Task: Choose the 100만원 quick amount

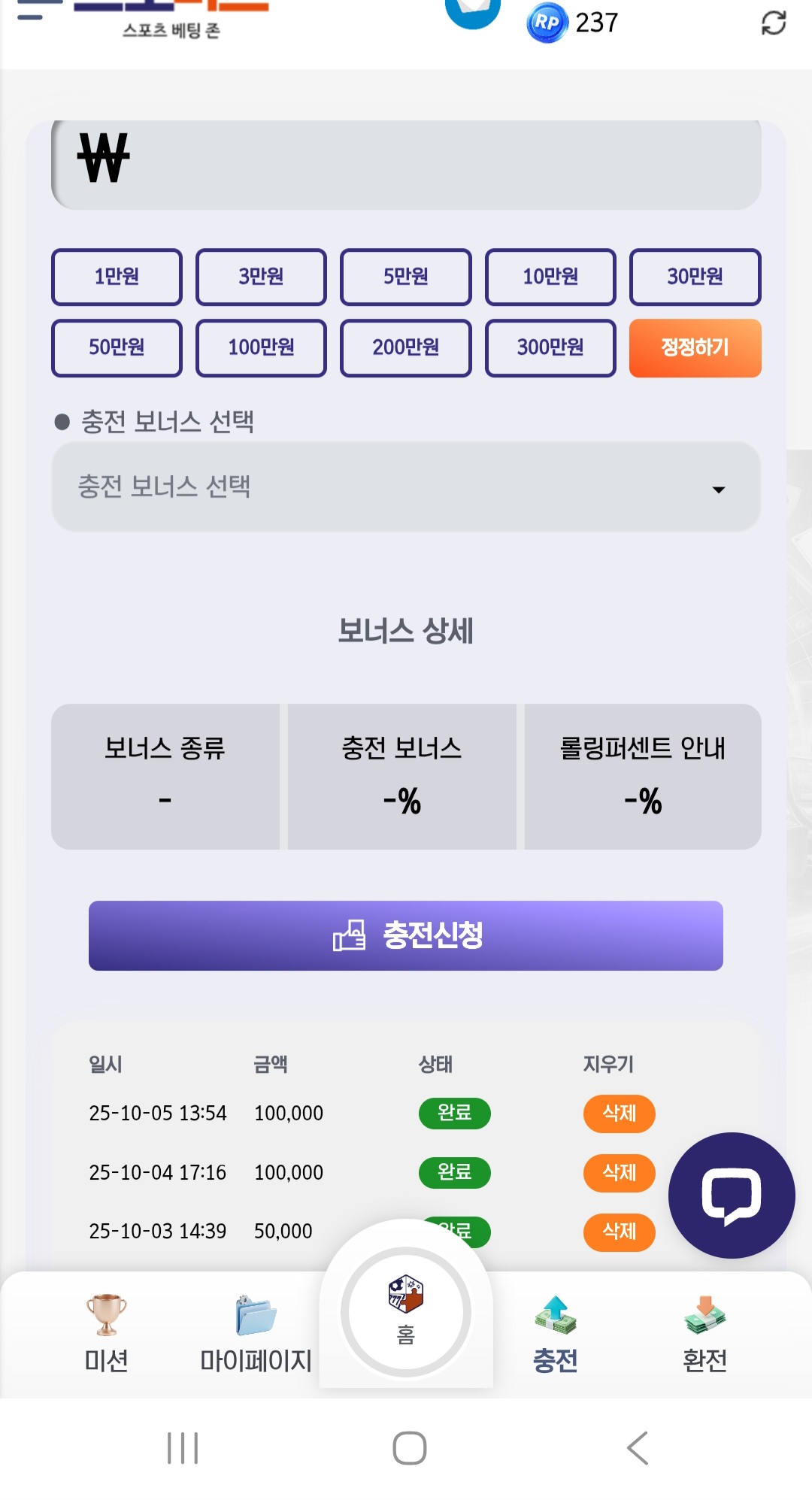Action: [261, 347]
